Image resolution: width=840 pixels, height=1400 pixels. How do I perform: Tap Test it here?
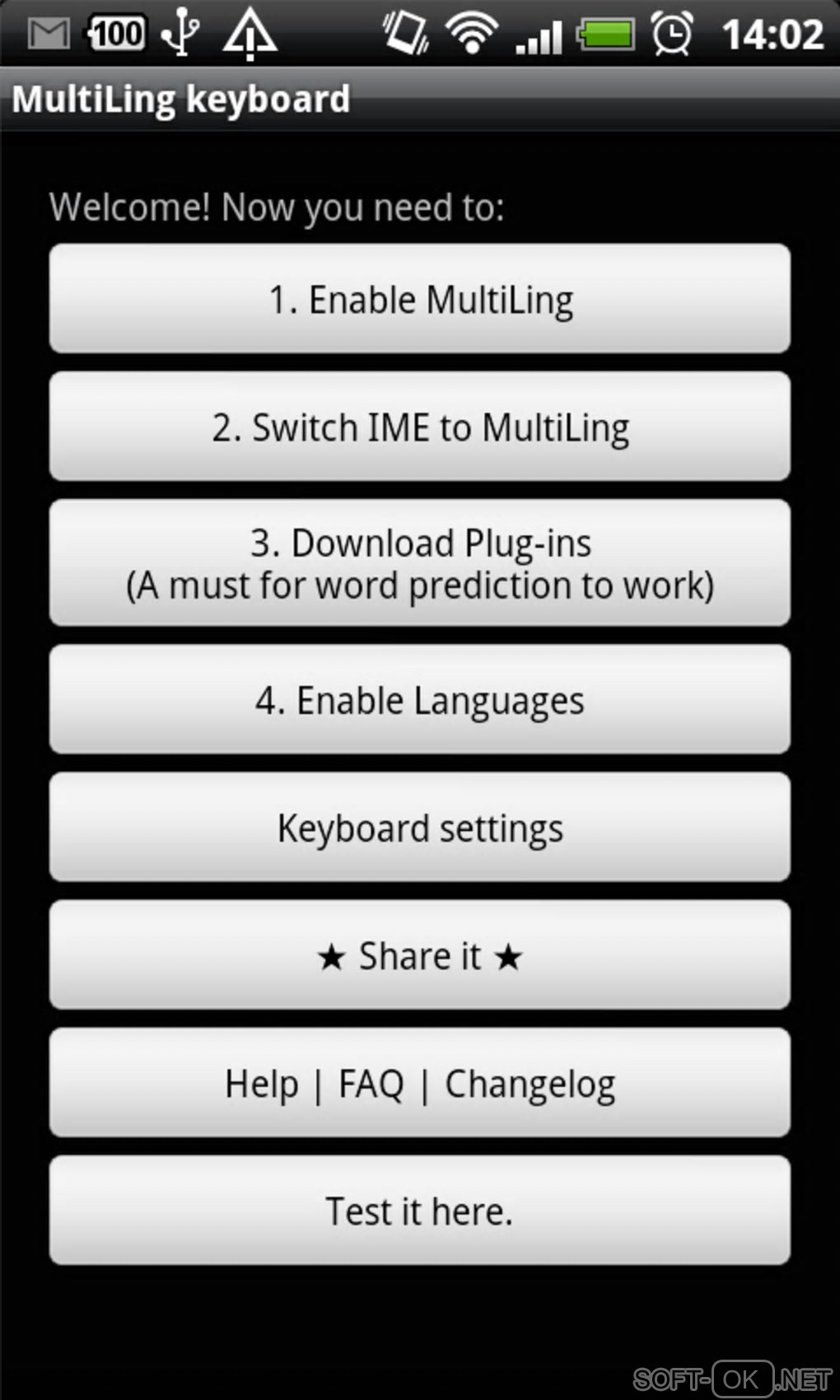click(x=420, y=1211)
